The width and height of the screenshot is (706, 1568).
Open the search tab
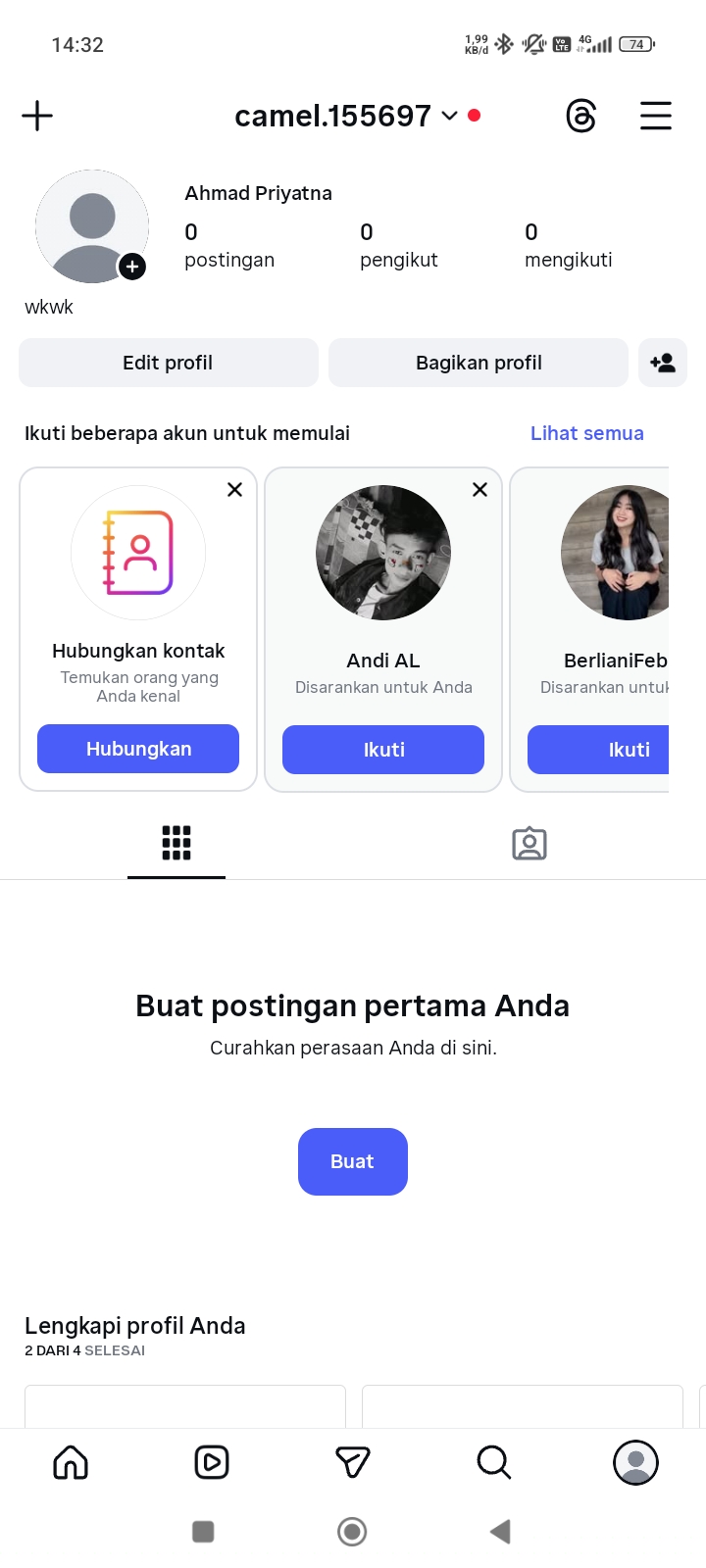493,1462
